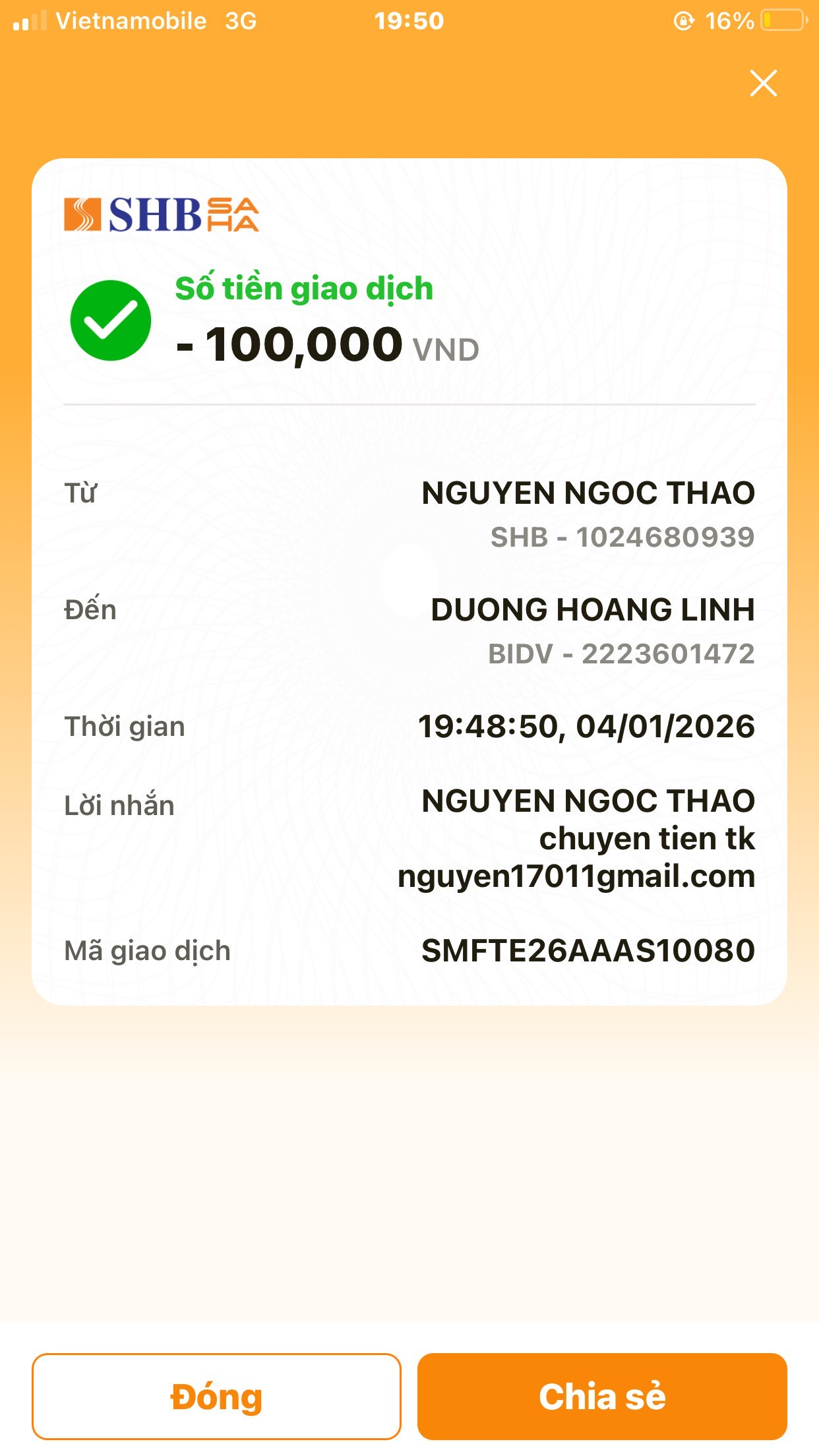This screenshot has width=819, height=1456.
Task: Dismiss the receipt with the X icon
Action: [x=763, y=84]
